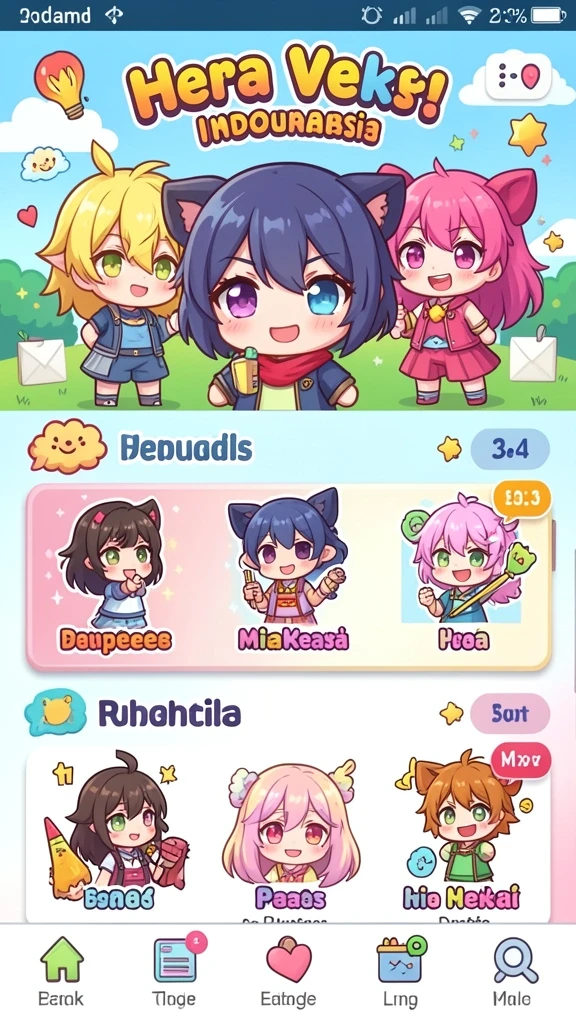The height and width of the screenshot is (1024, 576).
Task: Select the Hoa character card
Action: point(466,574)
